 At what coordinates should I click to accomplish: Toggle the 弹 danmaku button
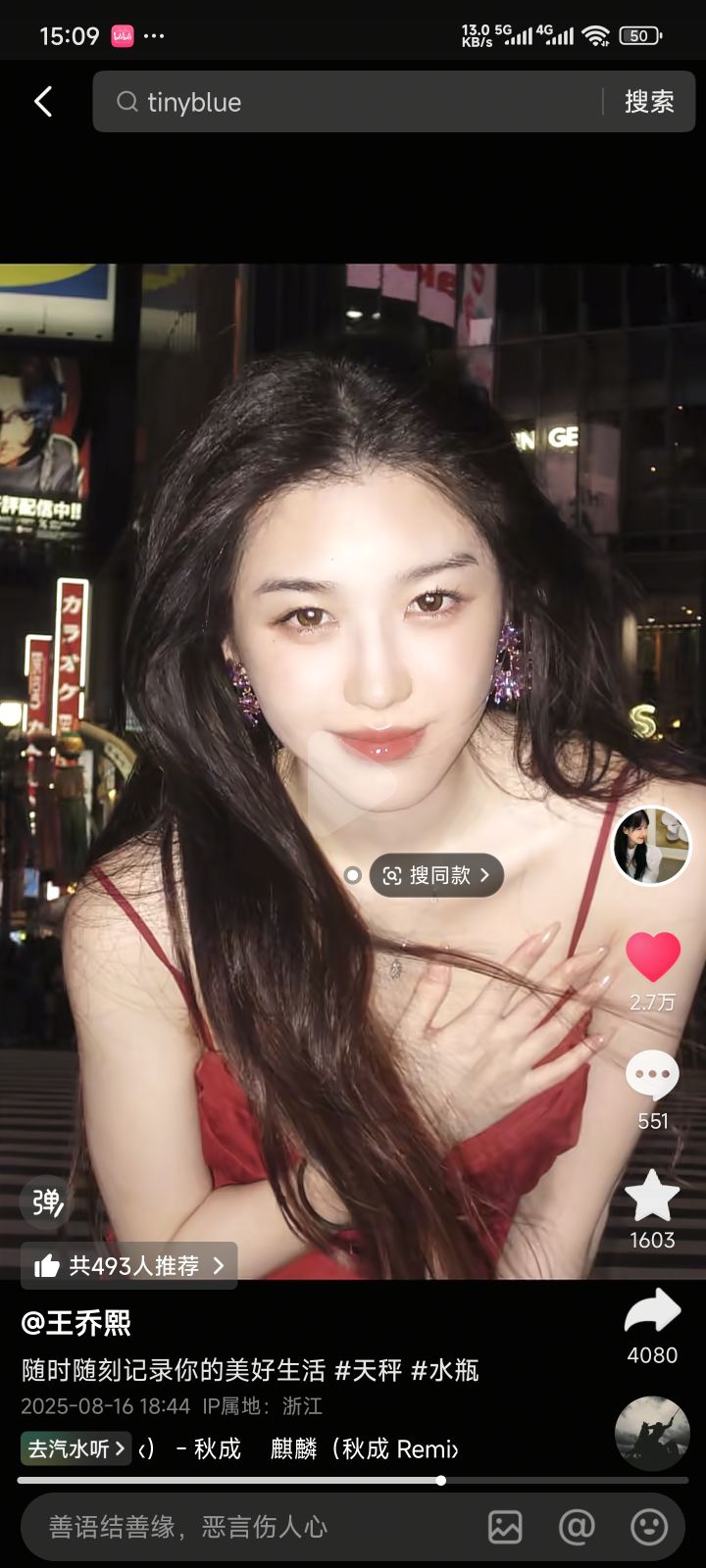[x=47, y=1201]
